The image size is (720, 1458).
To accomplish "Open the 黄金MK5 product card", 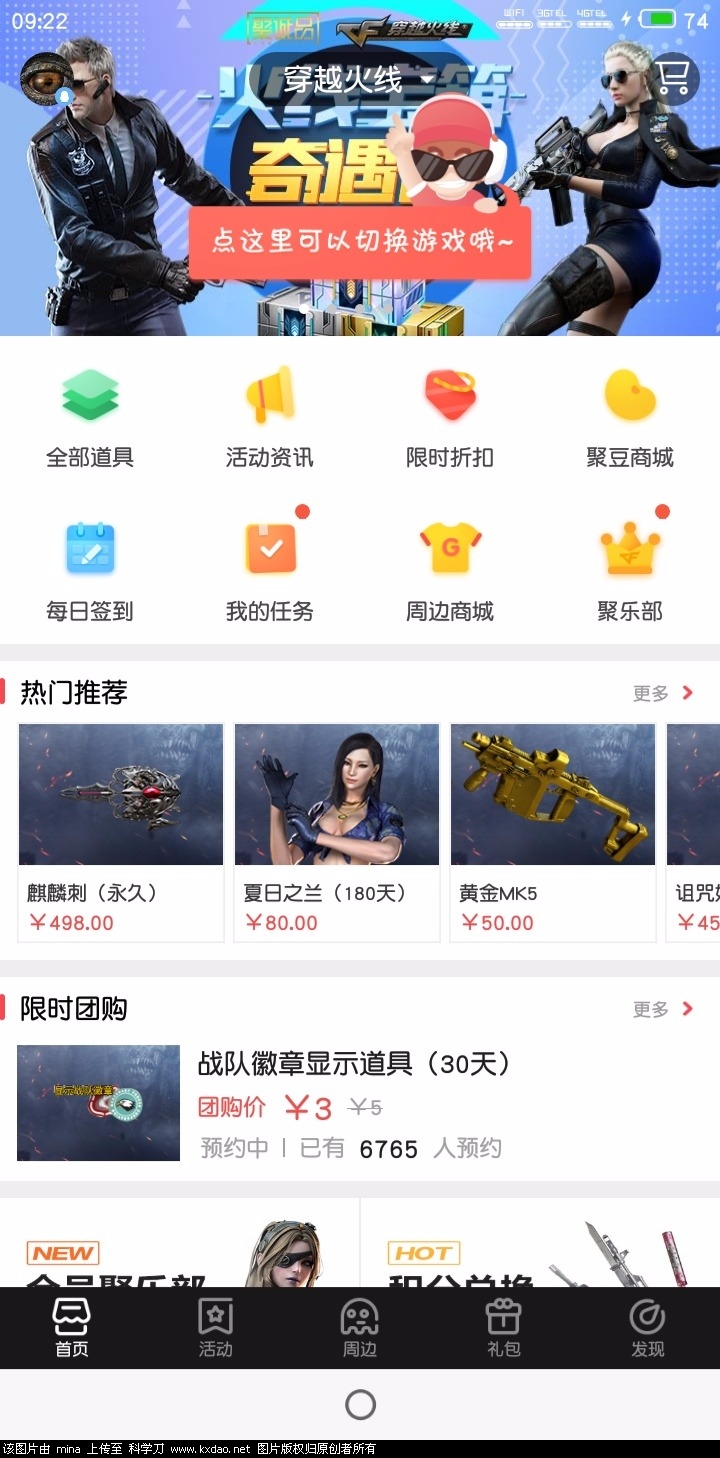I will [553, 832].
